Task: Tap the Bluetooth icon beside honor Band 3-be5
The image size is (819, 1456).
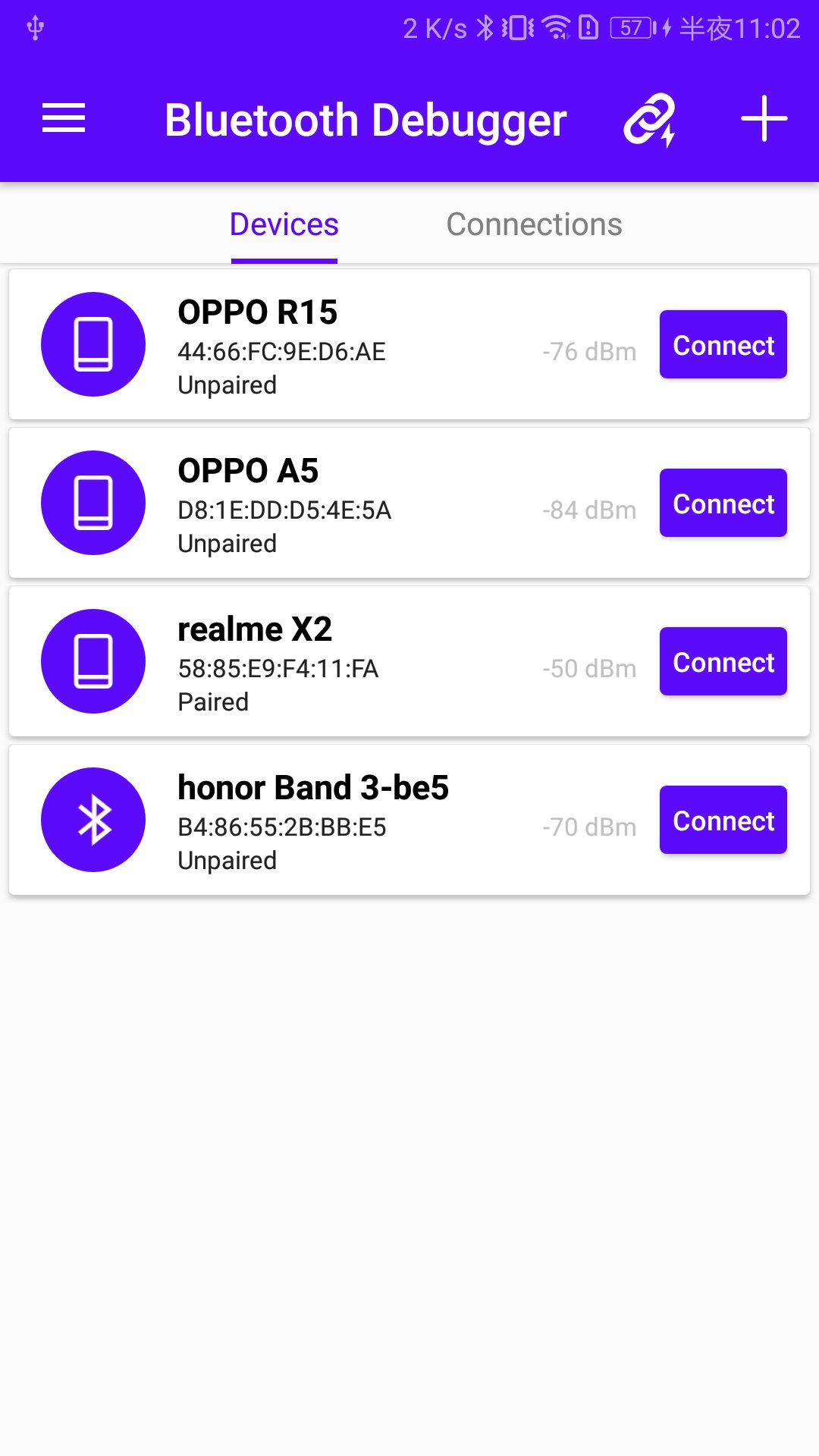Action: pos(93,820)
